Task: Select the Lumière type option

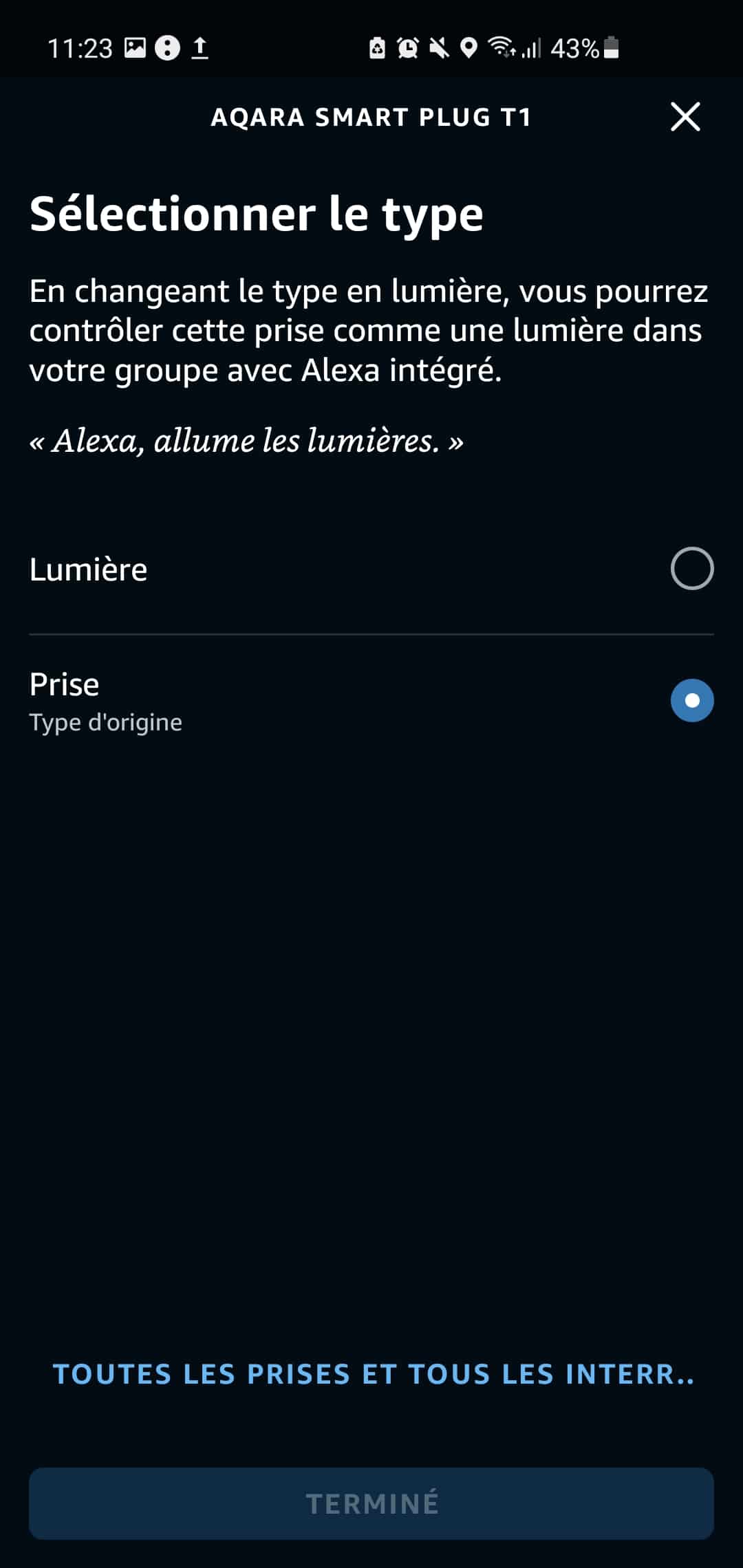Action: point(371,569)
